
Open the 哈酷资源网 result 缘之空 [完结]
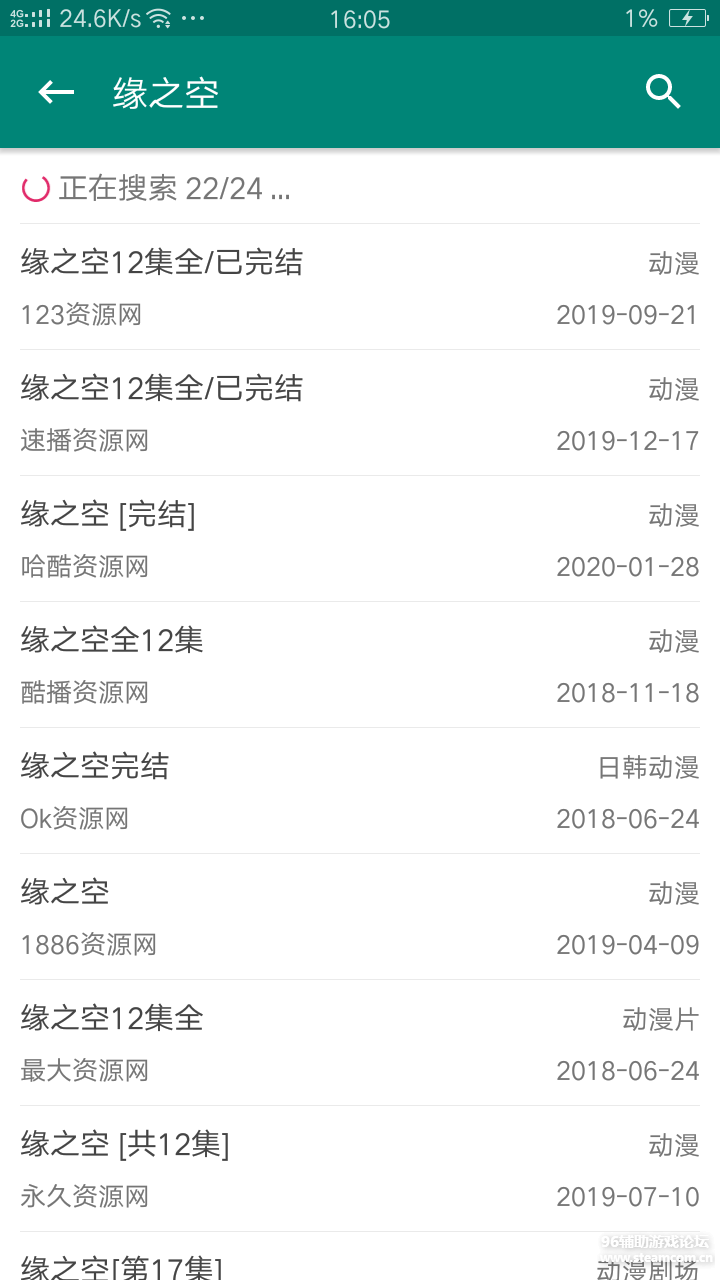(x=360, y=539)
